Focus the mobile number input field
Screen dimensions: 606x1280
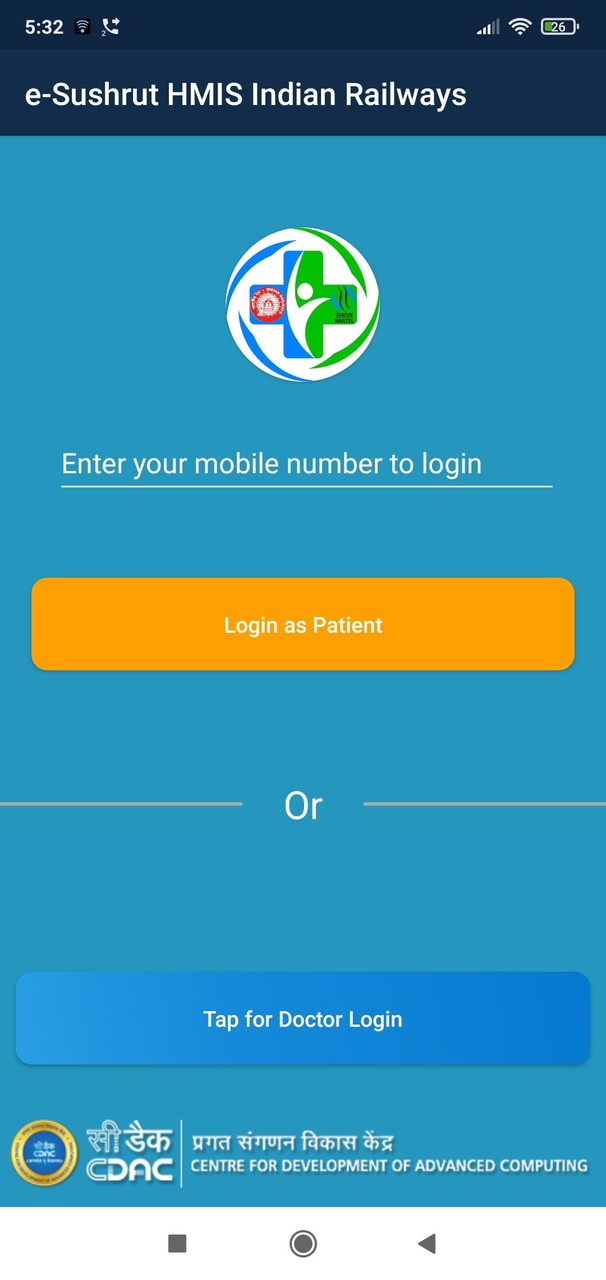306,464
